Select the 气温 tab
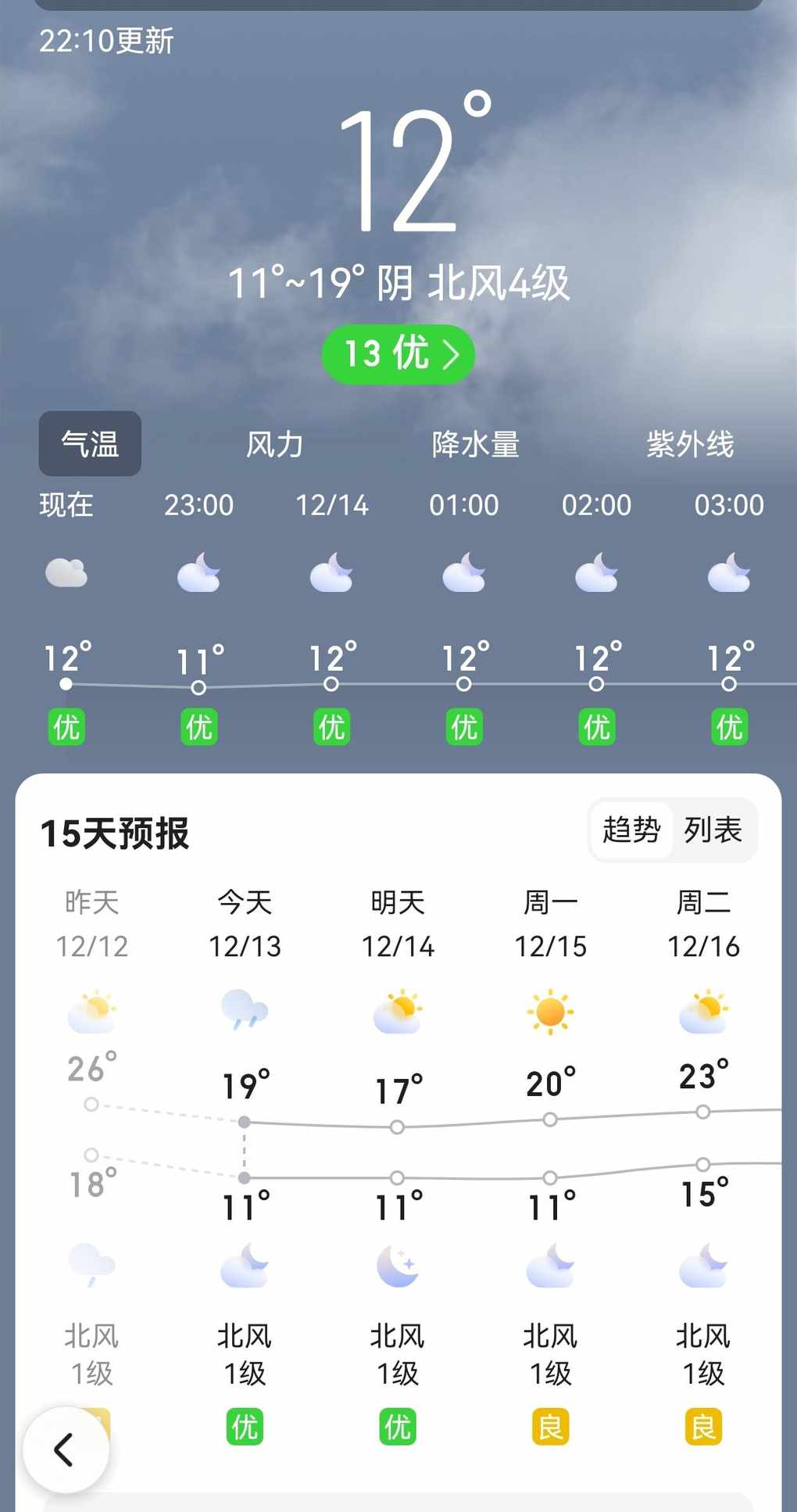This screenshot has width=797, height=1512. point(90,444)
